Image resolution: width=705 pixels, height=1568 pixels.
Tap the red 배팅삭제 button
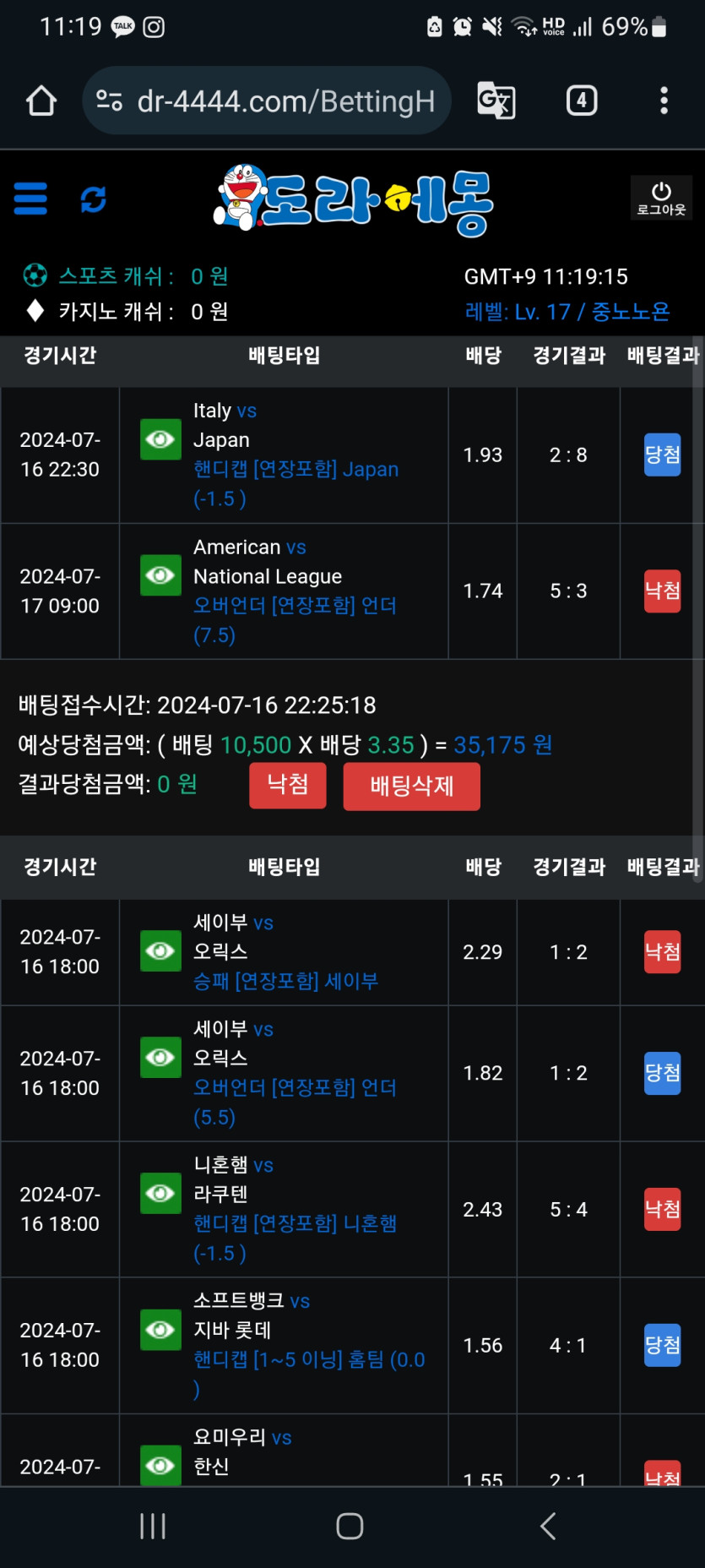411,787
